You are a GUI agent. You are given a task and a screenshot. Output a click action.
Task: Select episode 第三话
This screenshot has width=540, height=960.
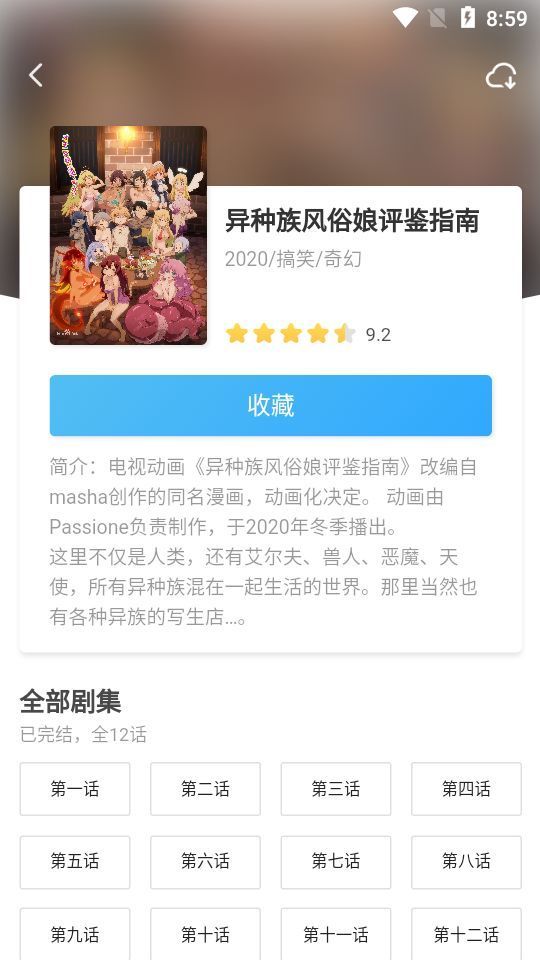point(336,789)
